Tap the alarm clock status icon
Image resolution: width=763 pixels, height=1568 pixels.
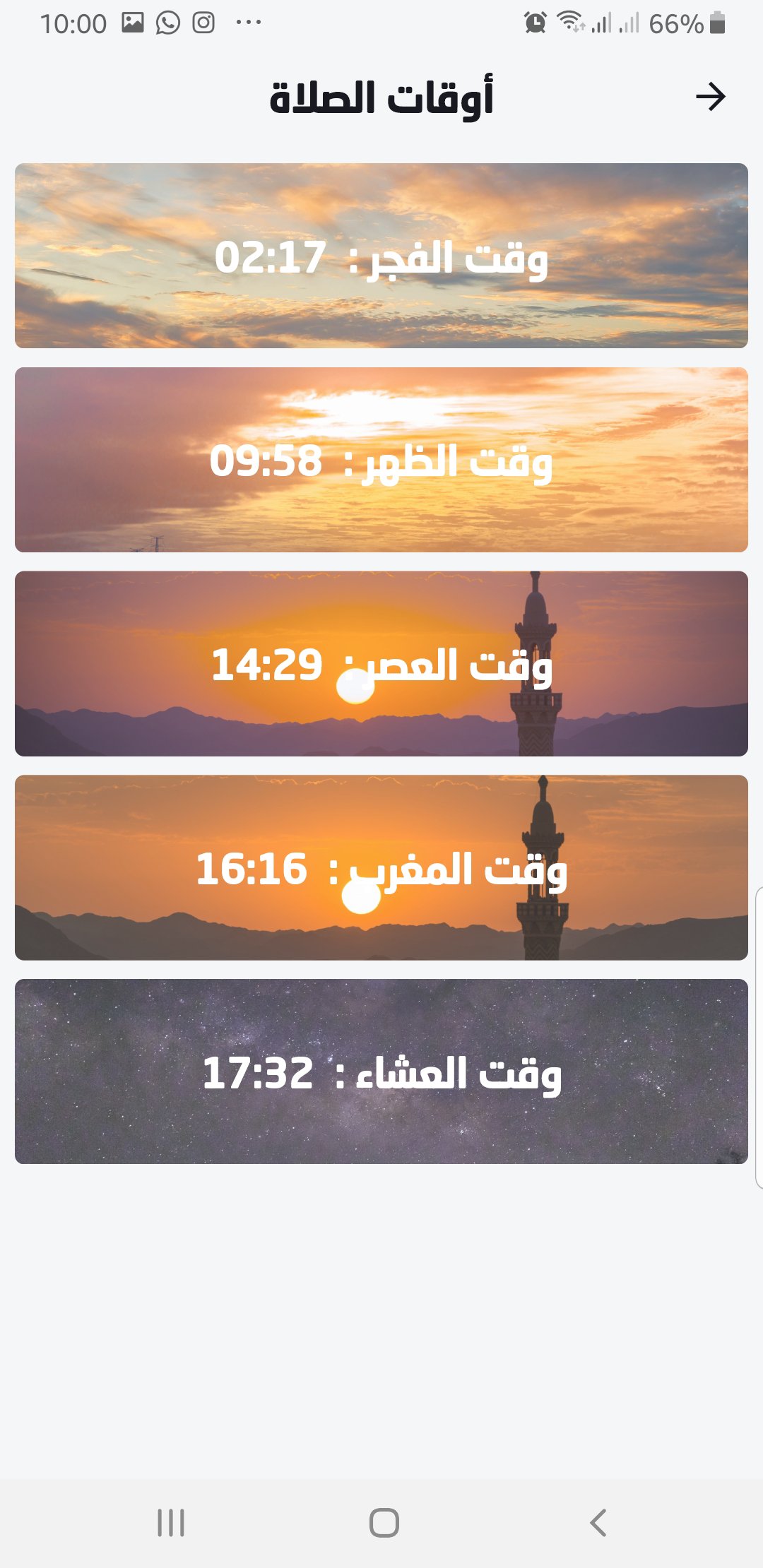click(x=535, y=22)
